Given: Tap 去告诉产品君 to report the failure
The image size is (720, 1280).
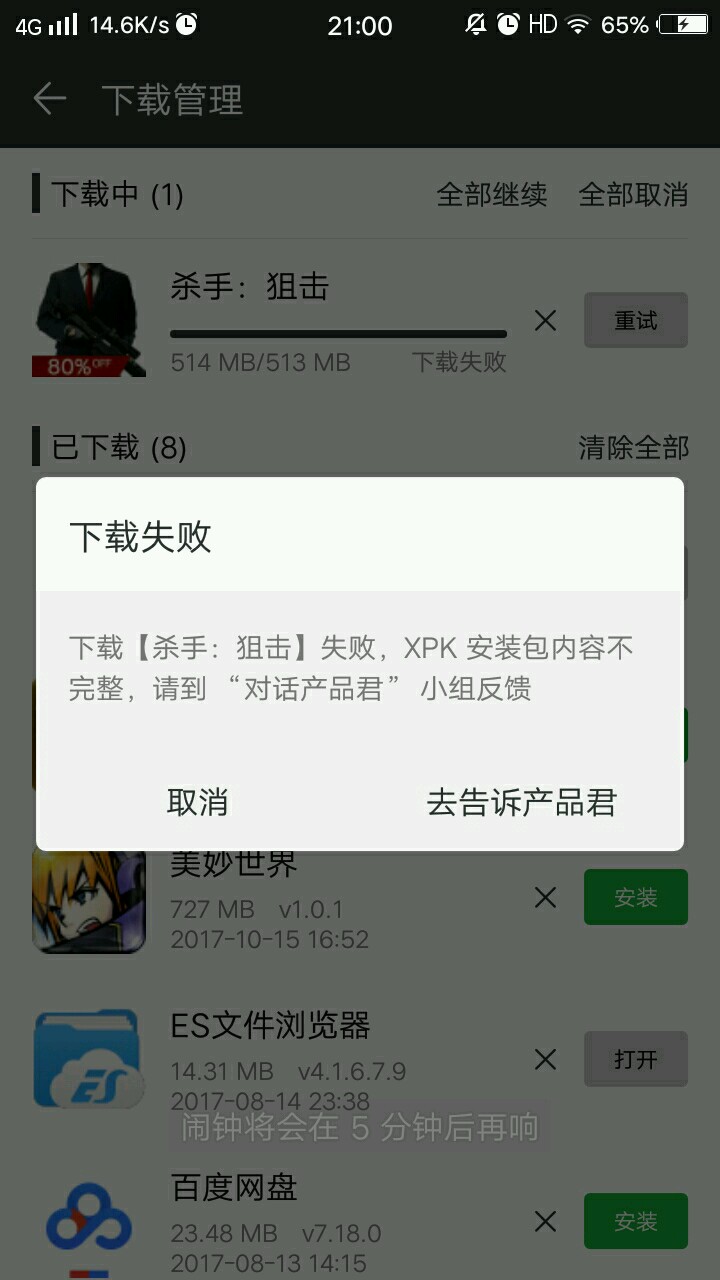Looking at the screenshot, I should pyautogui.click(x=521, y=802).
